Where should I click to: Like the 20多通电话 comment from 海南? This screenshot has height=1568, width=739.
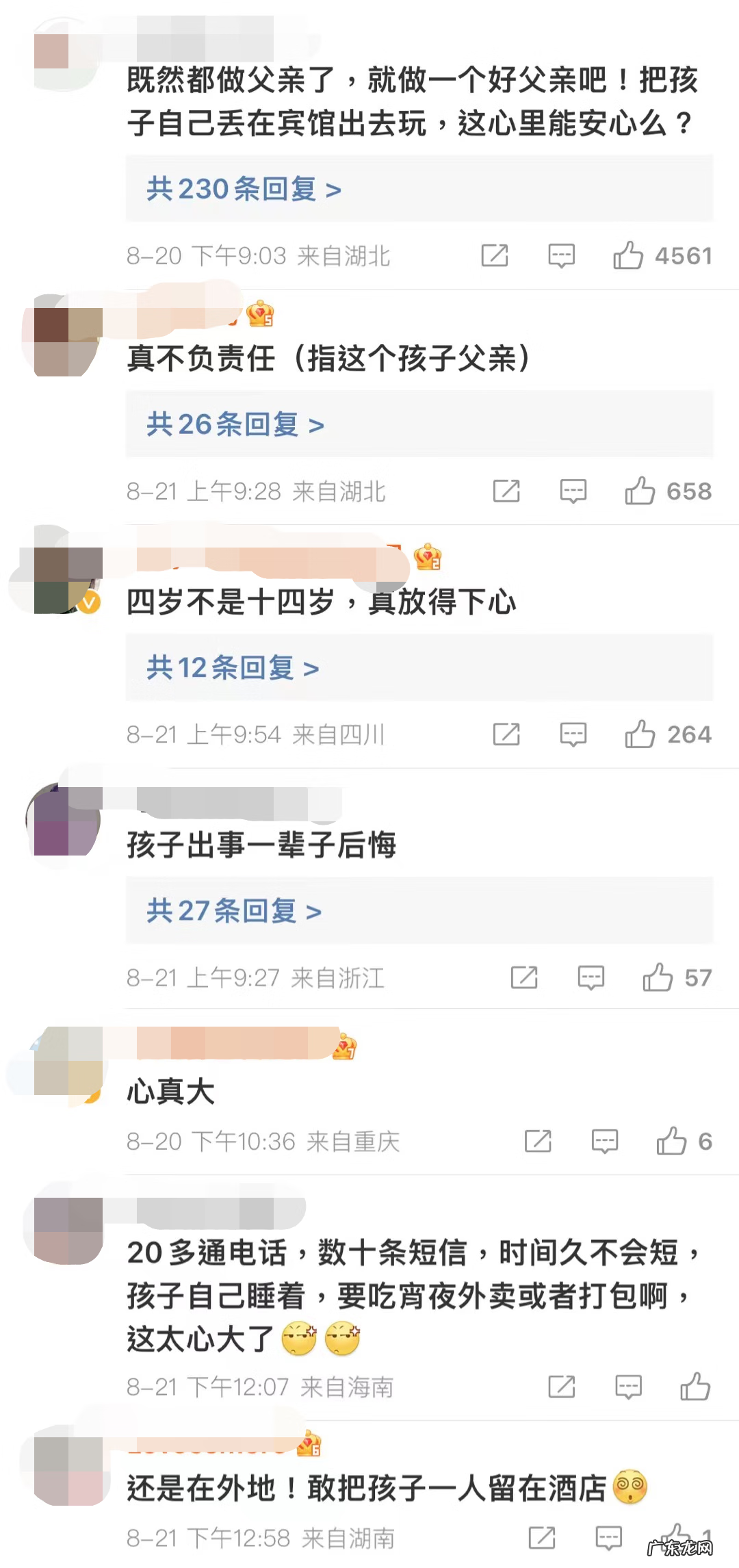695,1387
